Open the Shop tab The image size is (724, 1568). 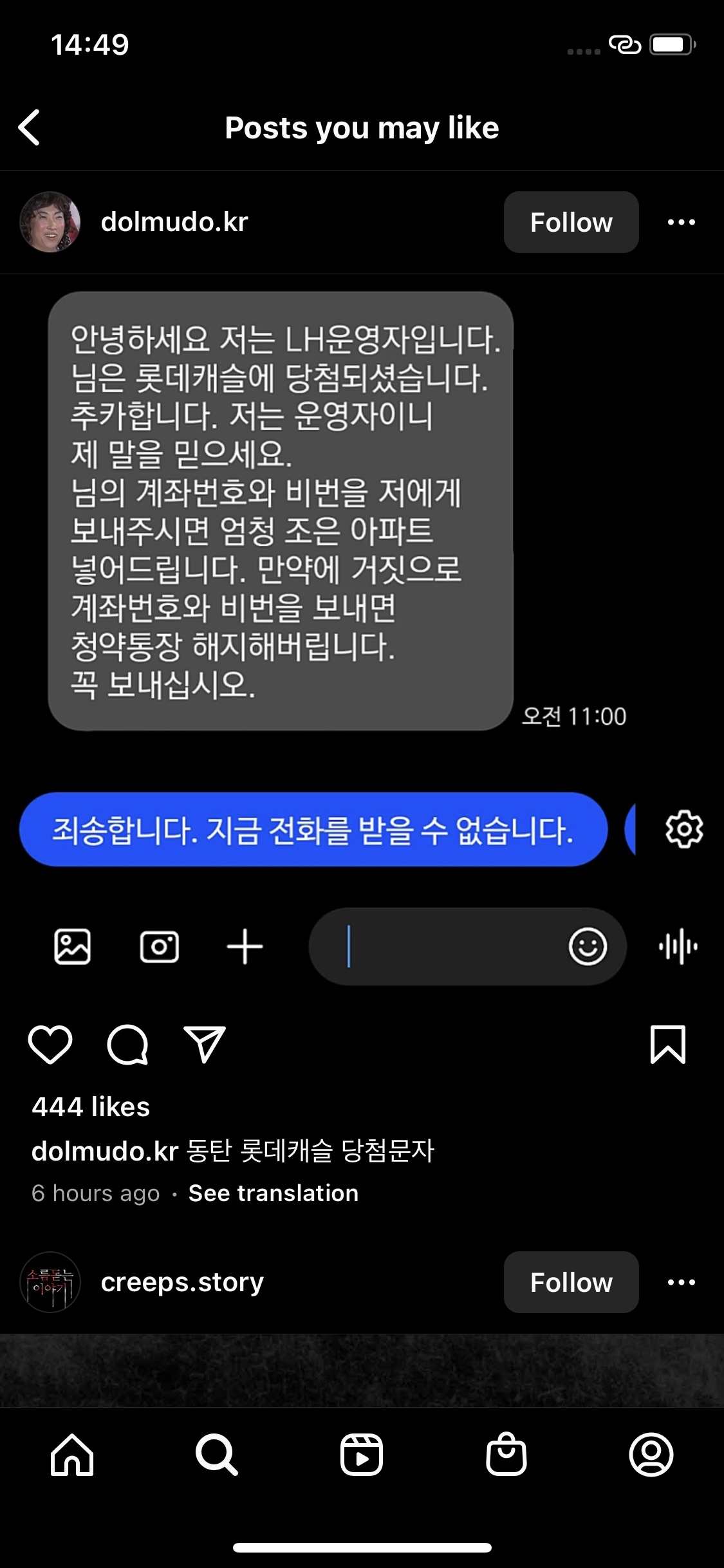(506, 1455)
